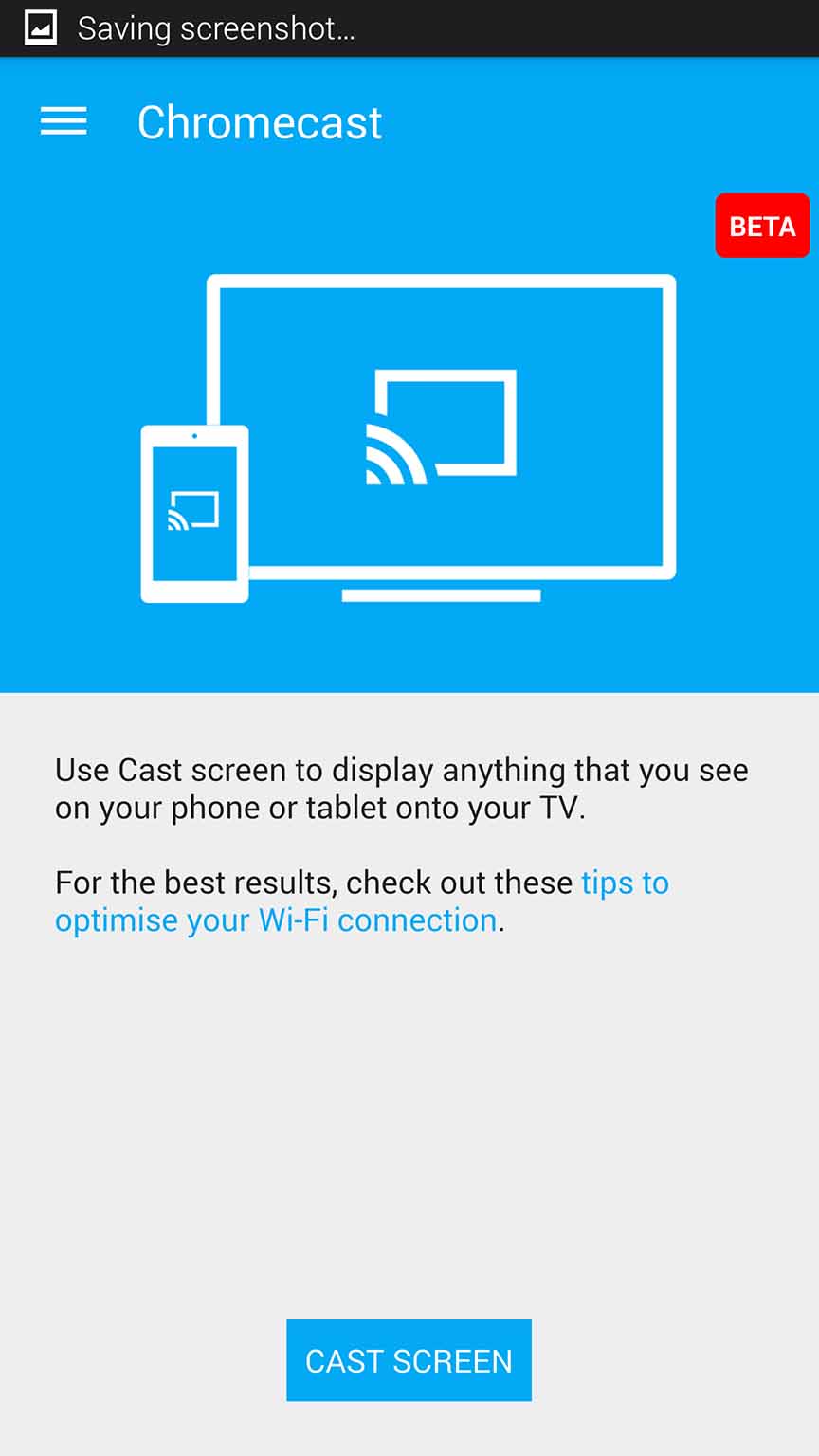Tap the CAST SCREEN button
The image size is (819, 1456).
(409, 1360)
